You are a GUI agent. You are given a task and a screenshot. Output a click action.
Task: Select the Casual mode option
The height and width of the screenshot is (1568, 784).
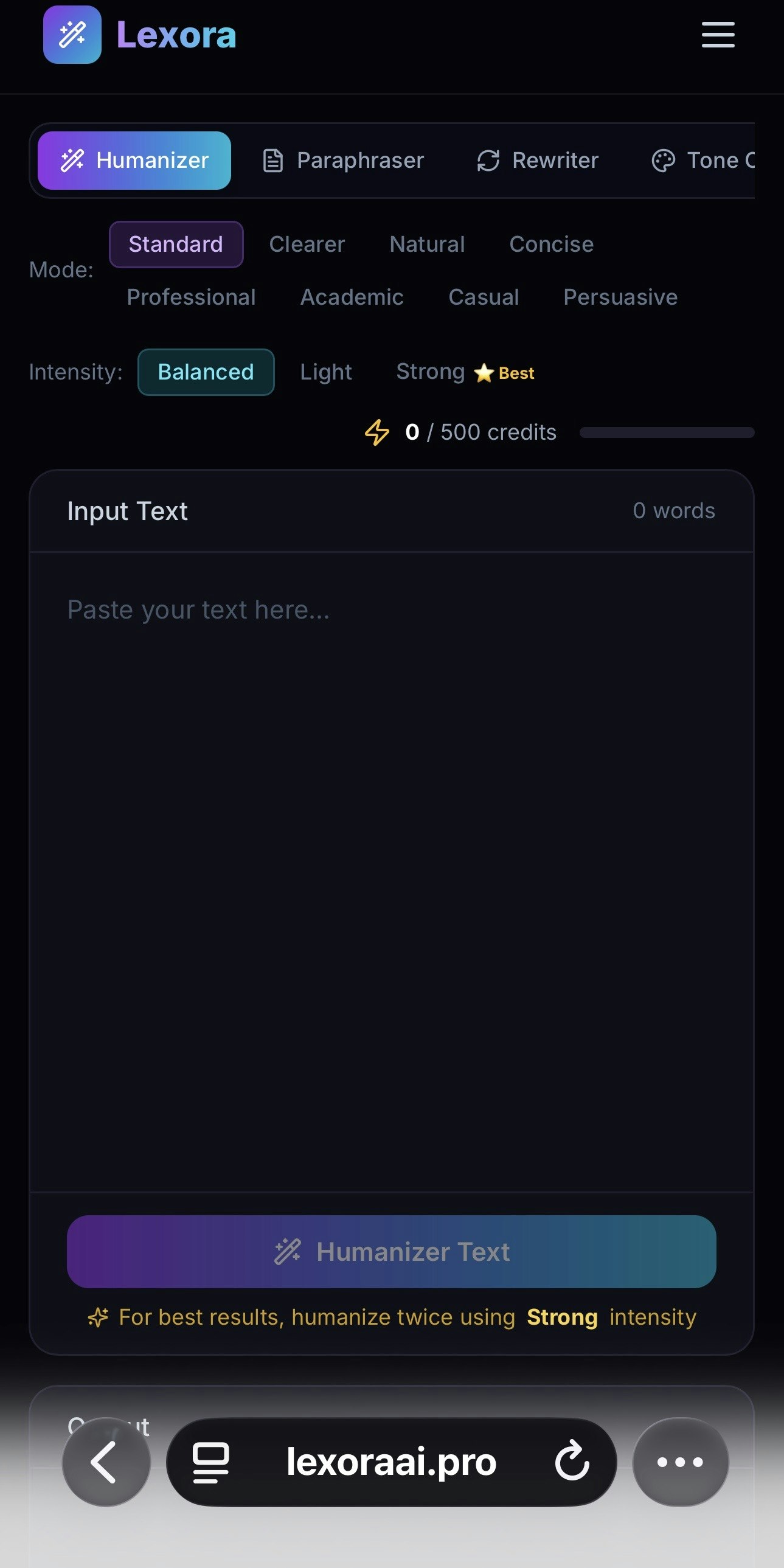484,297
